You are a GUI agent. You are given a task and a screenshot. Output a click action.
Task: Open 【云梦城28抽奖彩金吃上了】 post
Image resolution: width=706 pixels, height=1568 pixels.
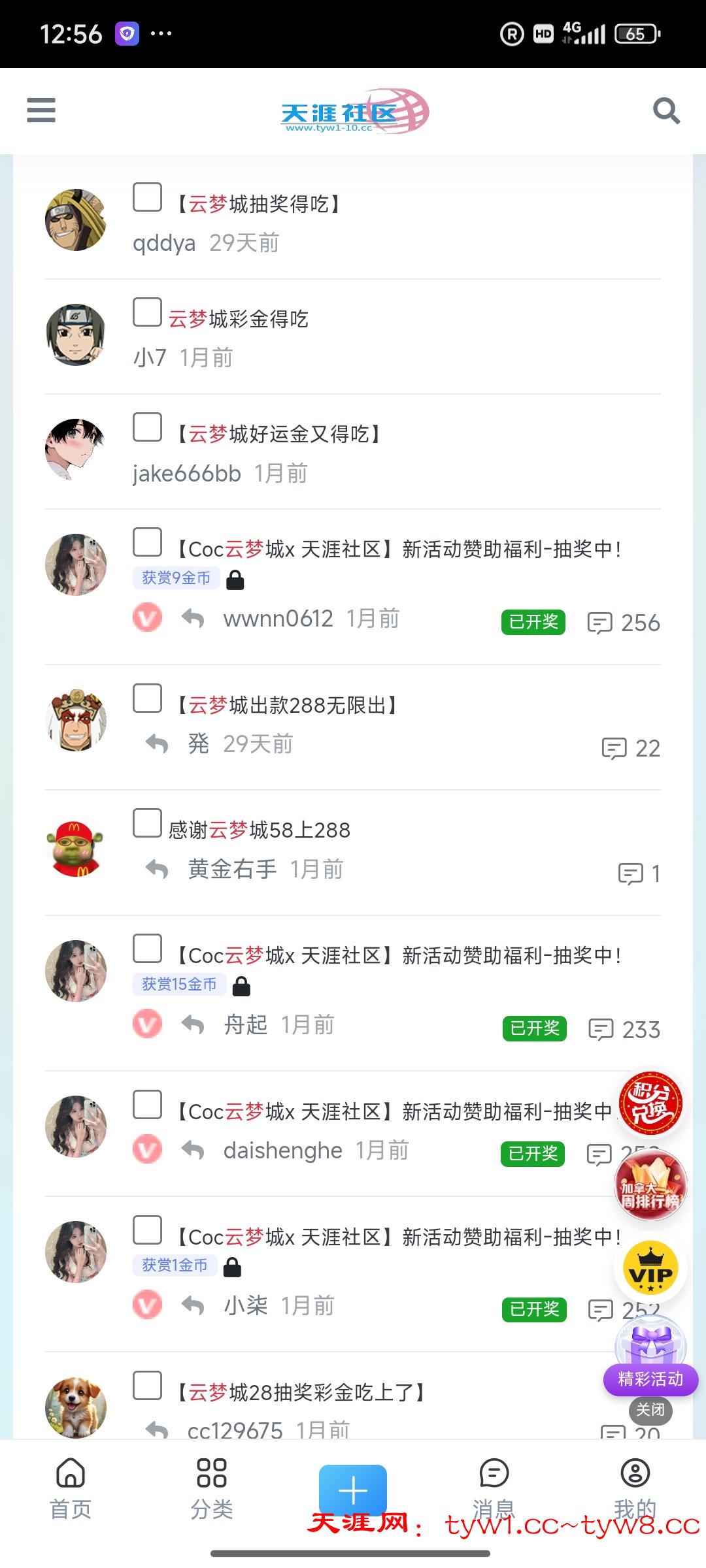[302, 1393]
